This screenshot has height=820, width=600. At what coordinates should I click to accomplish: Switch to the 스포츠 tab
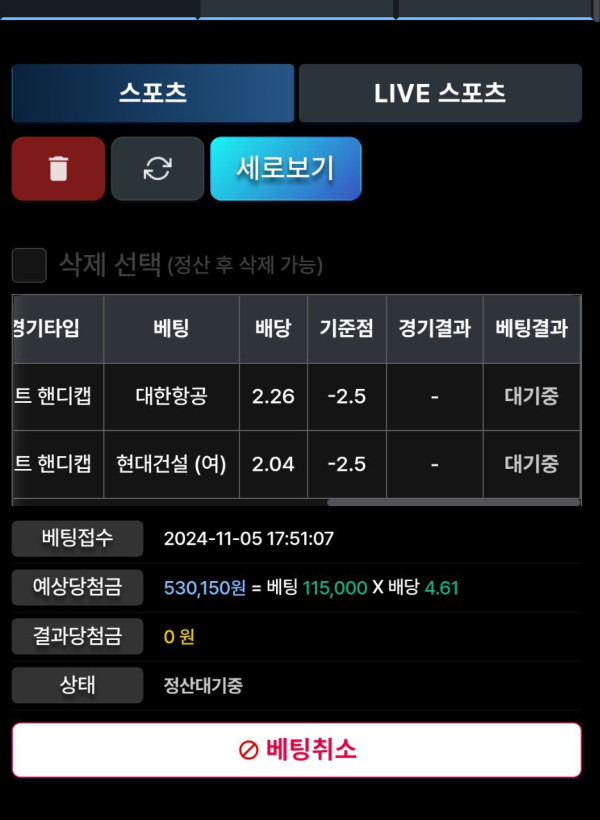(x=153, y=93)
